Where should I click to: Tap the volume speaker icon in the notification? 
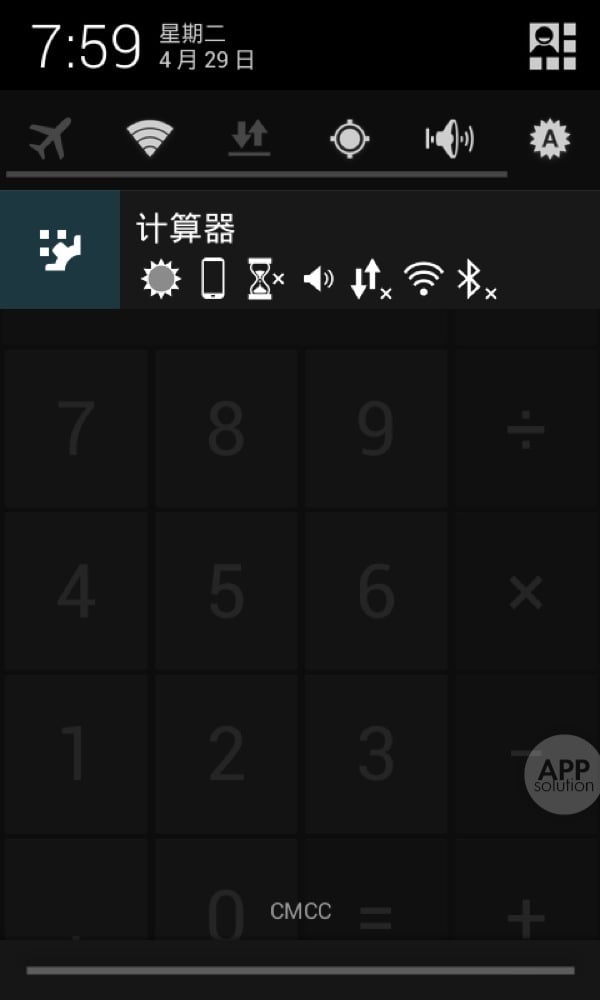tap(318, 278)
